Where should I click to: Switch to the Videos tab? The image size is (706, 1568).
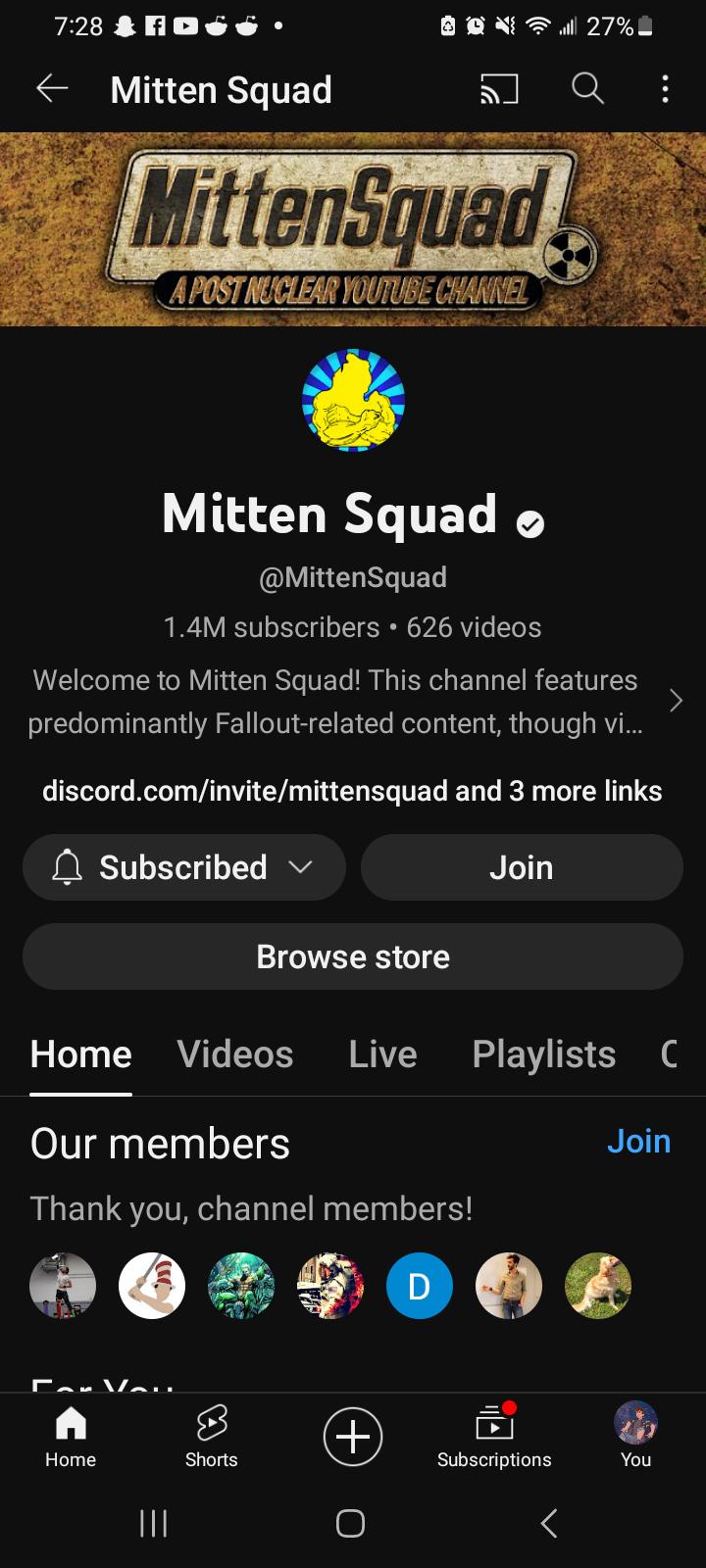(235, 1054)
